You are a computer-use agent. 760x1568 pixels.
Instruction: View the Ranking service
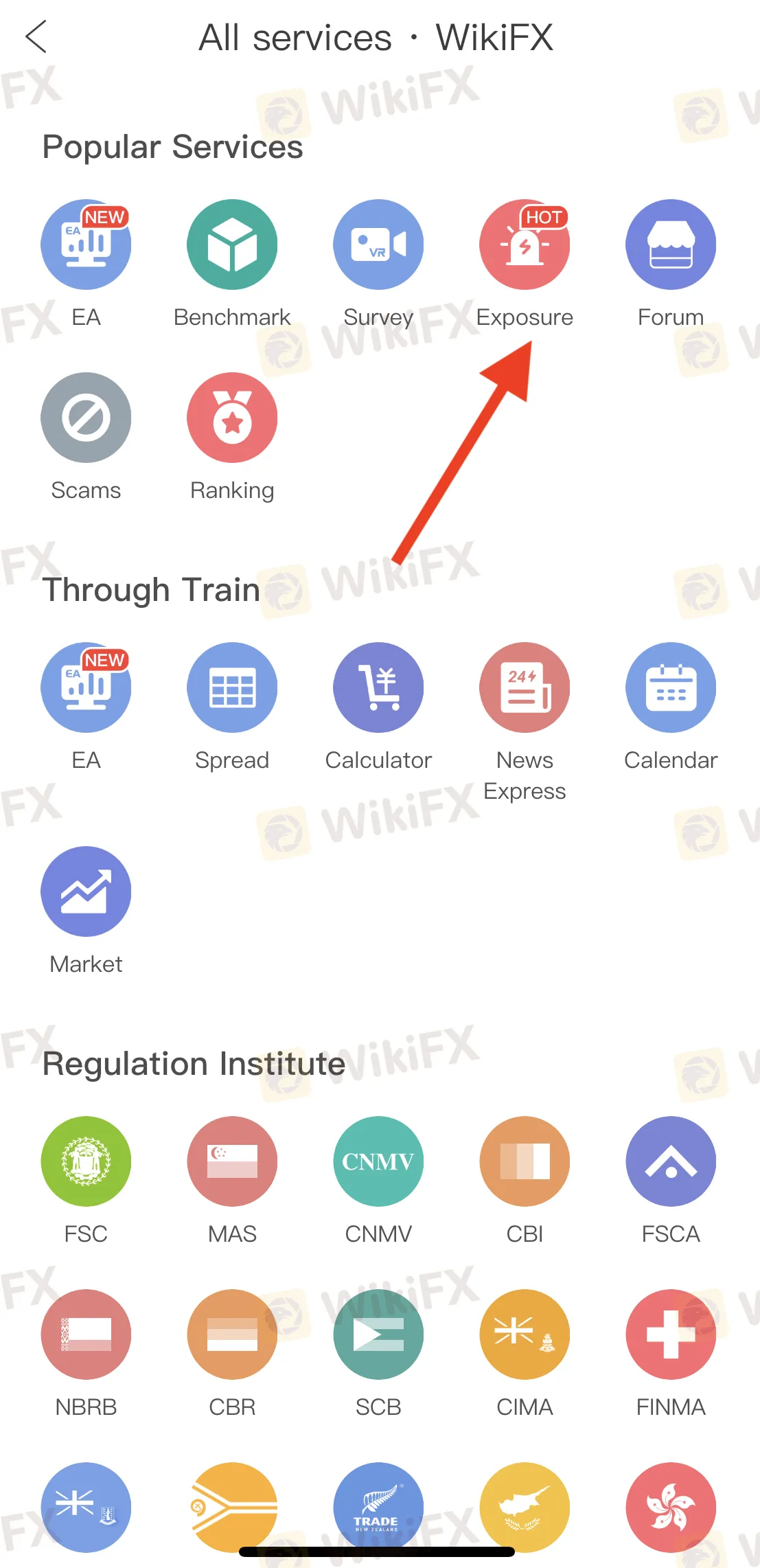[x=232, y=418]
